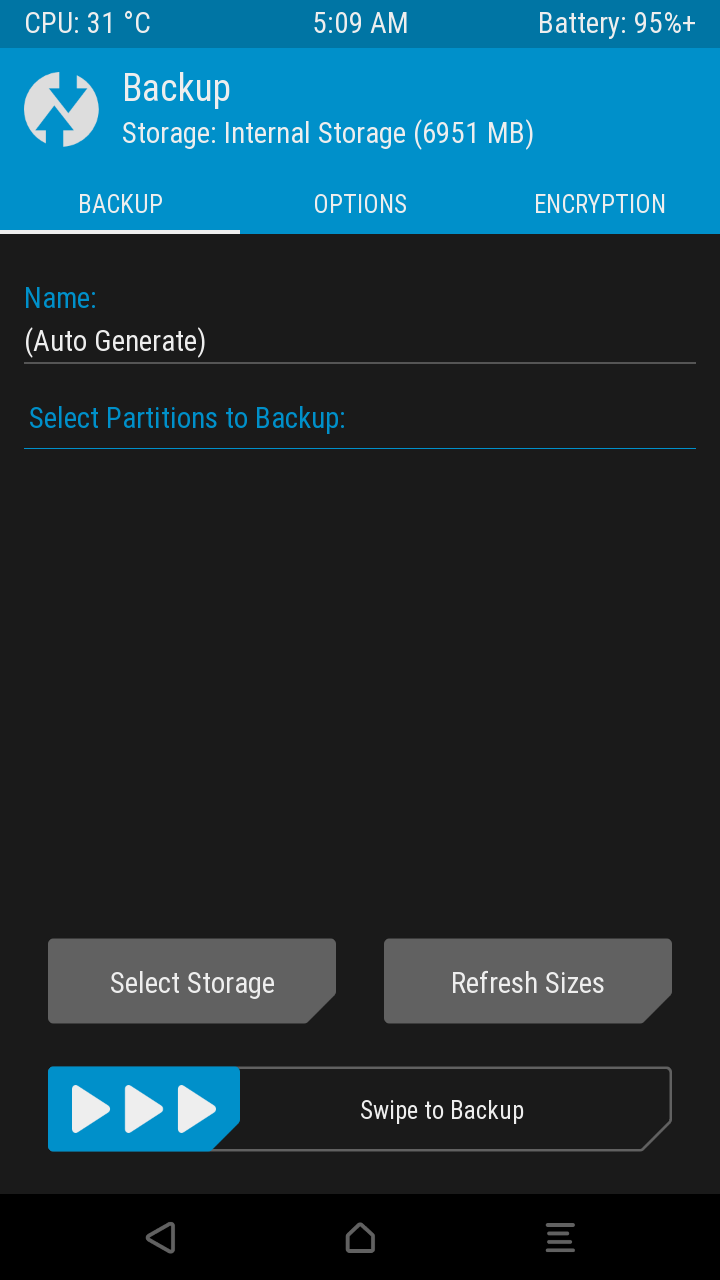
Task: Open the log menu icon
Action: (560, 1237)
